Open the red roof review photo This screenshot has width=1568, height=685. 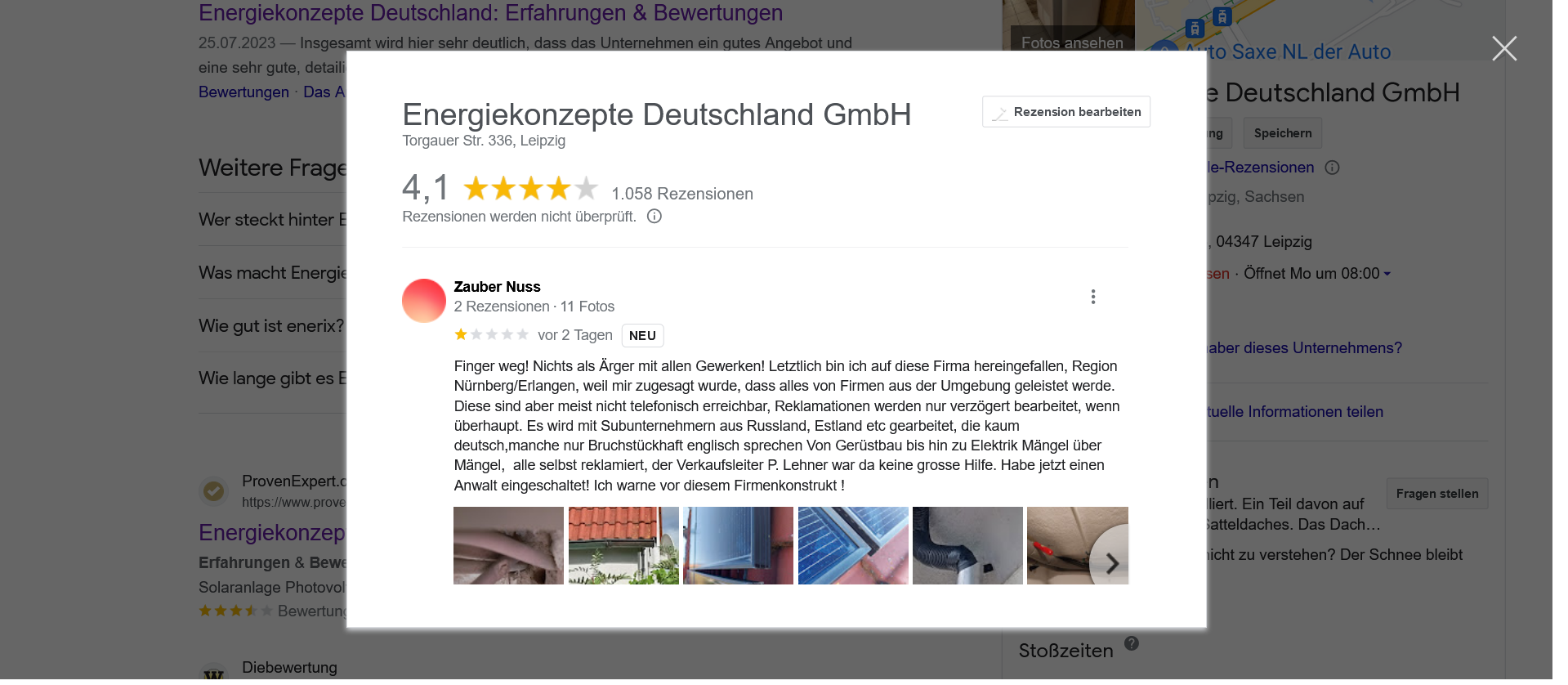(623, 545)
